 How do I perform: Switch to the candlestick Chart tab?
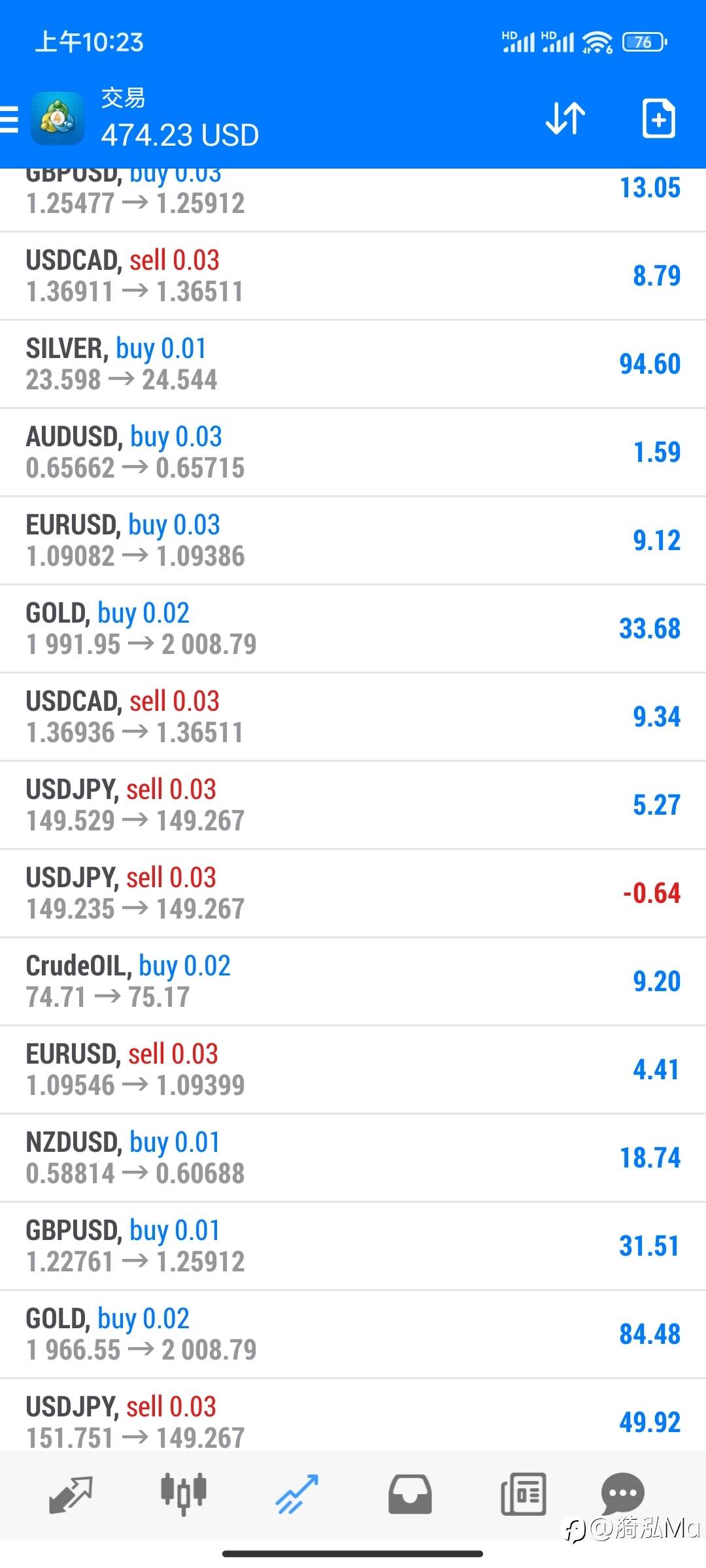tap(184, 1494)
